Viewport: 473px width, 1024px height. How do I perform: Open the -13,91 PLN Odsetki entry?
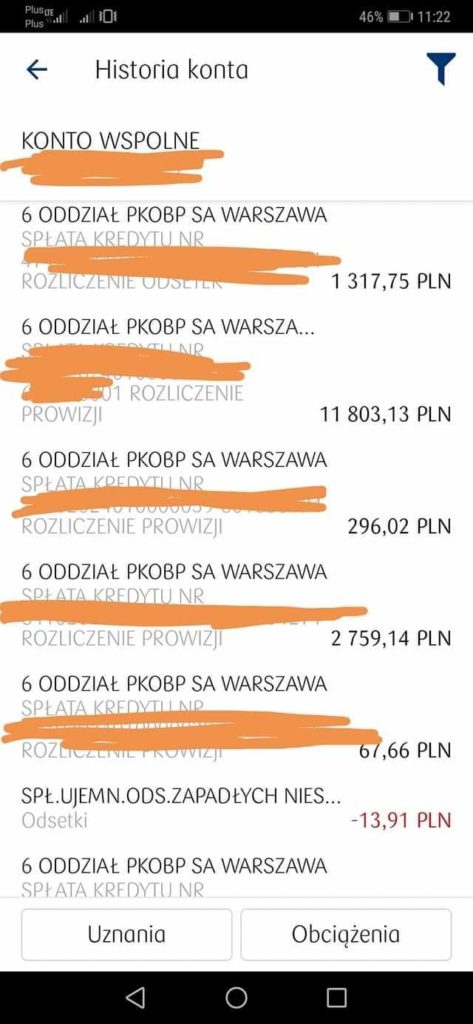(236, 809)
